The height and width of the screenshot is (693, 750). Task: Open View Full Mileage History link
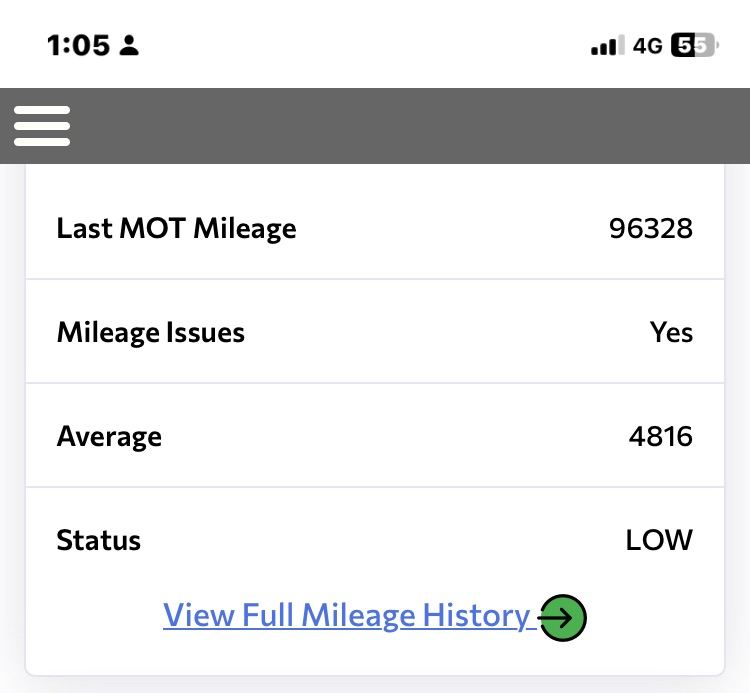click(x=347, y=615)
